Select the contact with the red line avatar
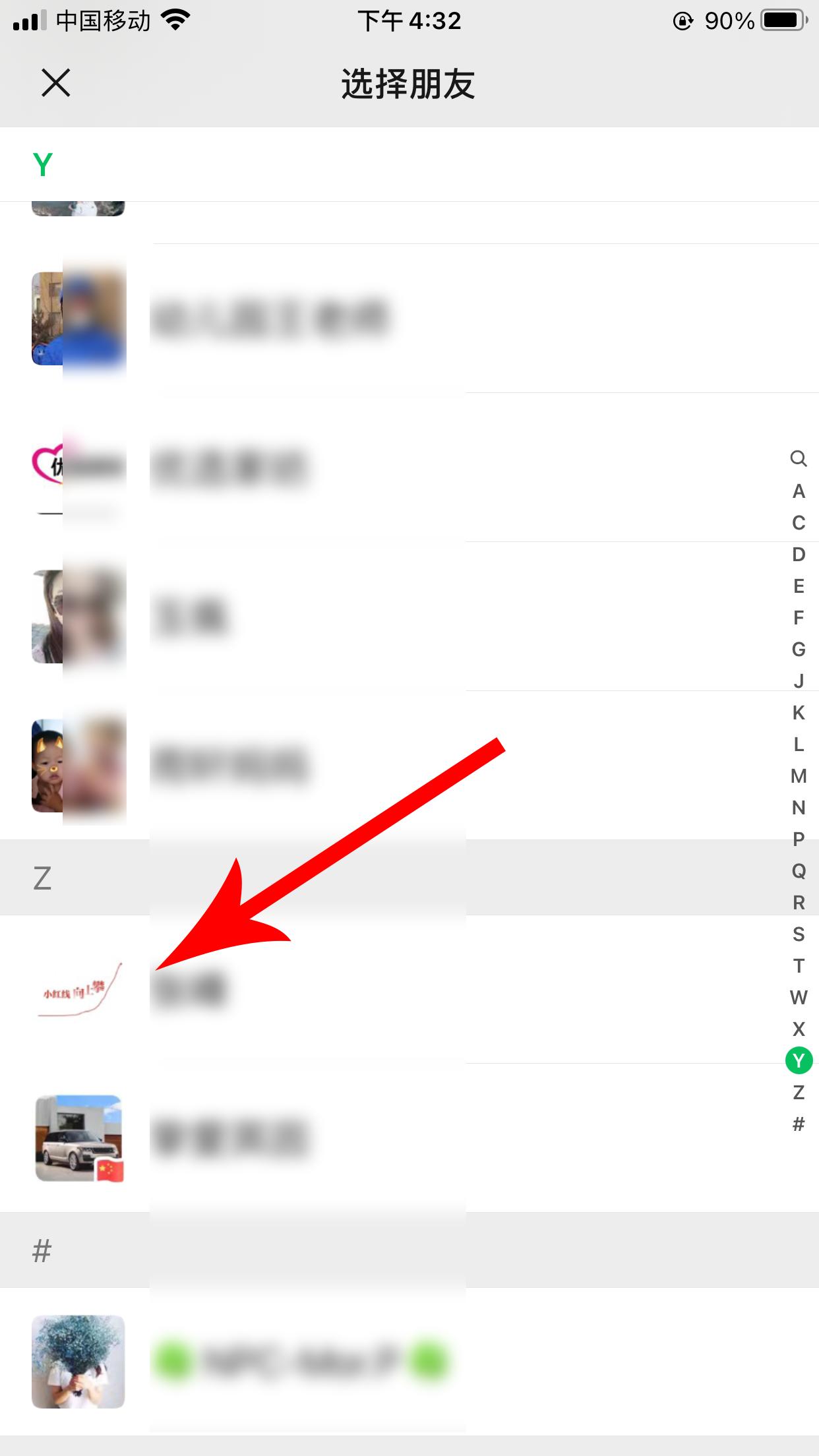The width and height of the screenshot is (819, 1456). click(264, 989)
